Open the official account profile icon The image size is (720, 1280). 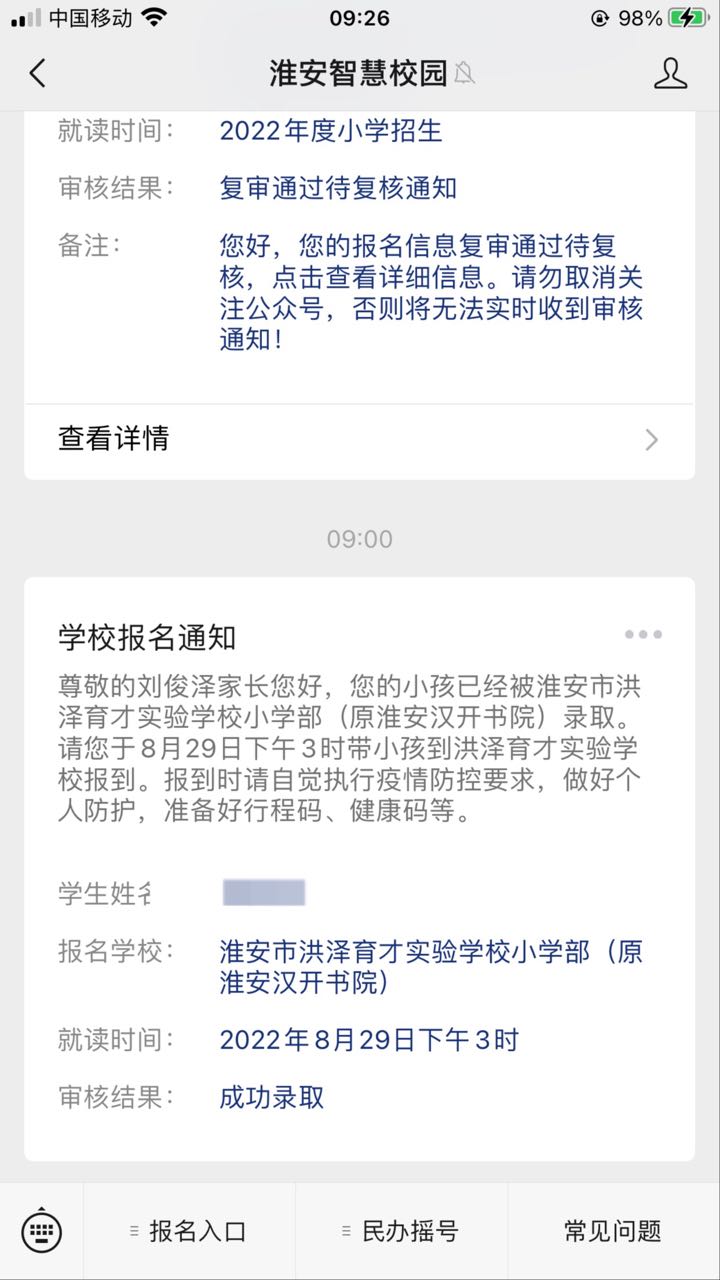(670, 73)
